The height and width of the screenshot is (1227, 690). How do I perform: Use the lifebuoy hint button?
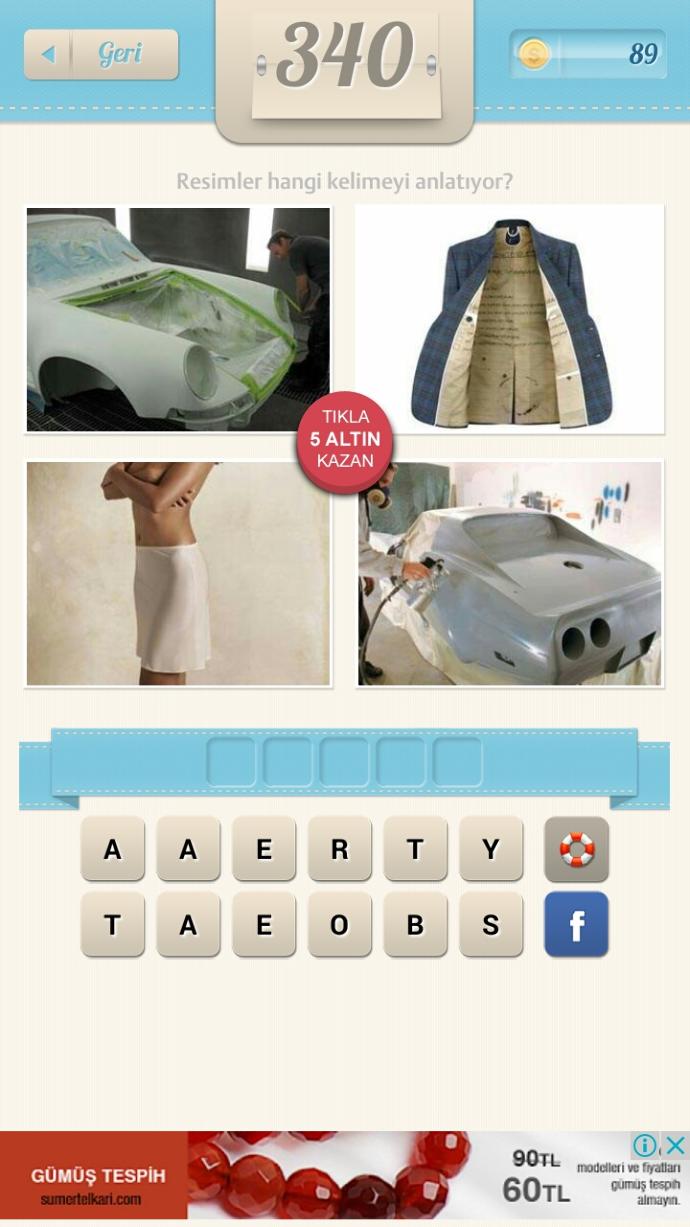click(x=576, y=849)
